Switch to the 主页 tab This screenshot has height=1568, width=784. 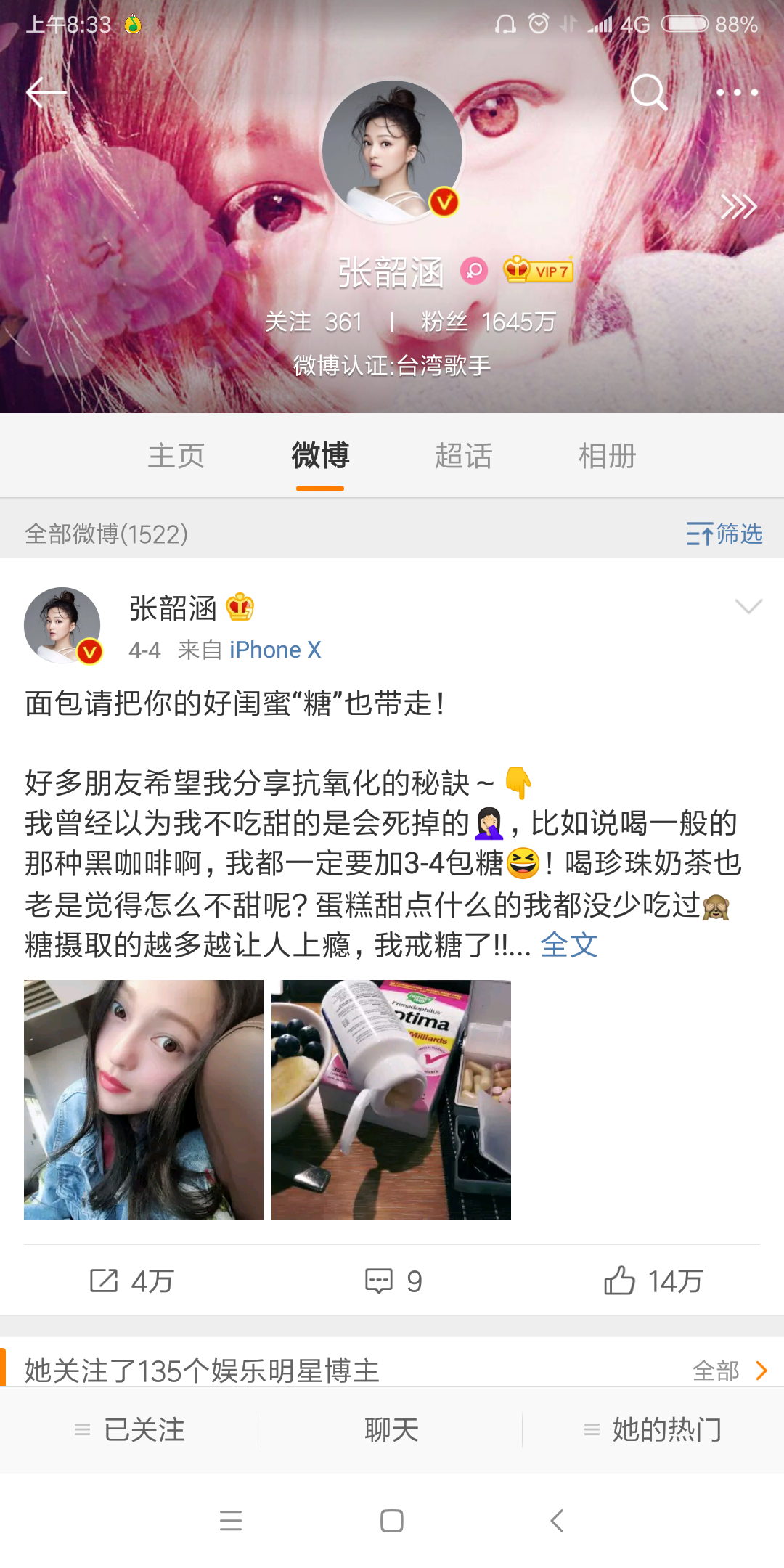(x=176, y=457)
